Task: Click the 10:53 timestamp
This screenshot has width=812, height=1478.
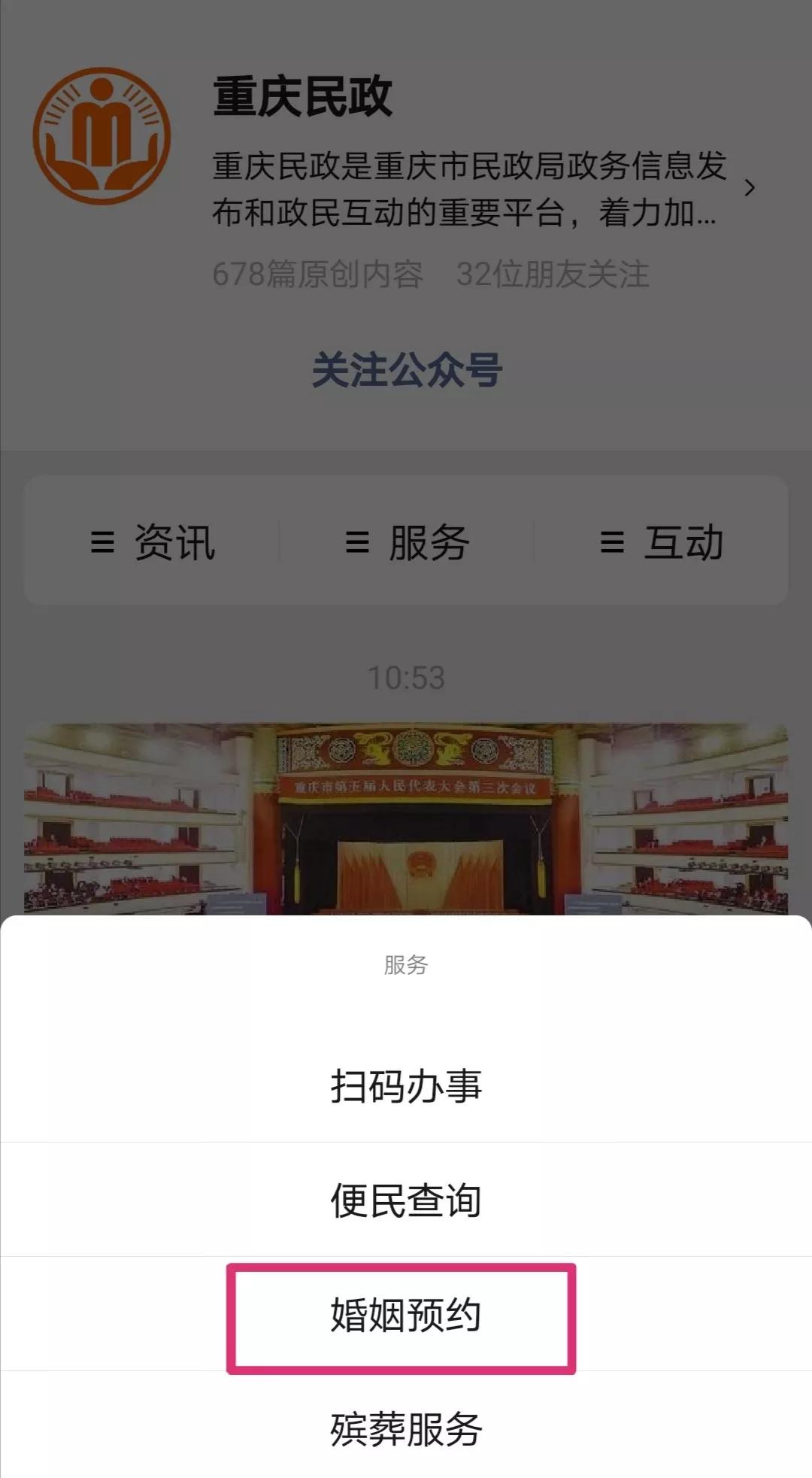Action: pos(406,677)
